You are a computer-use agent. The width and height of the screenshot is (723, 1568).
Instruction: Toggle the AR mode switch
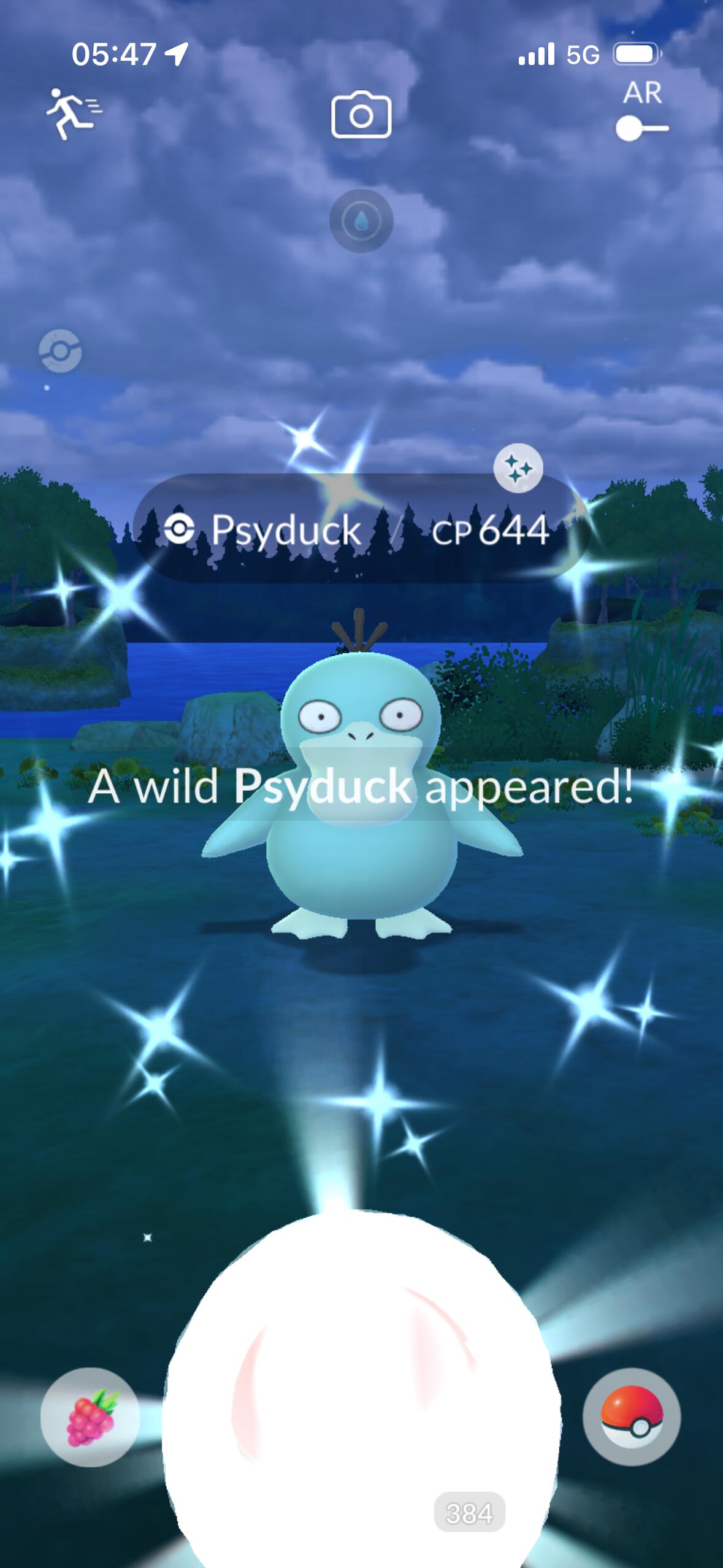point(641,129)
